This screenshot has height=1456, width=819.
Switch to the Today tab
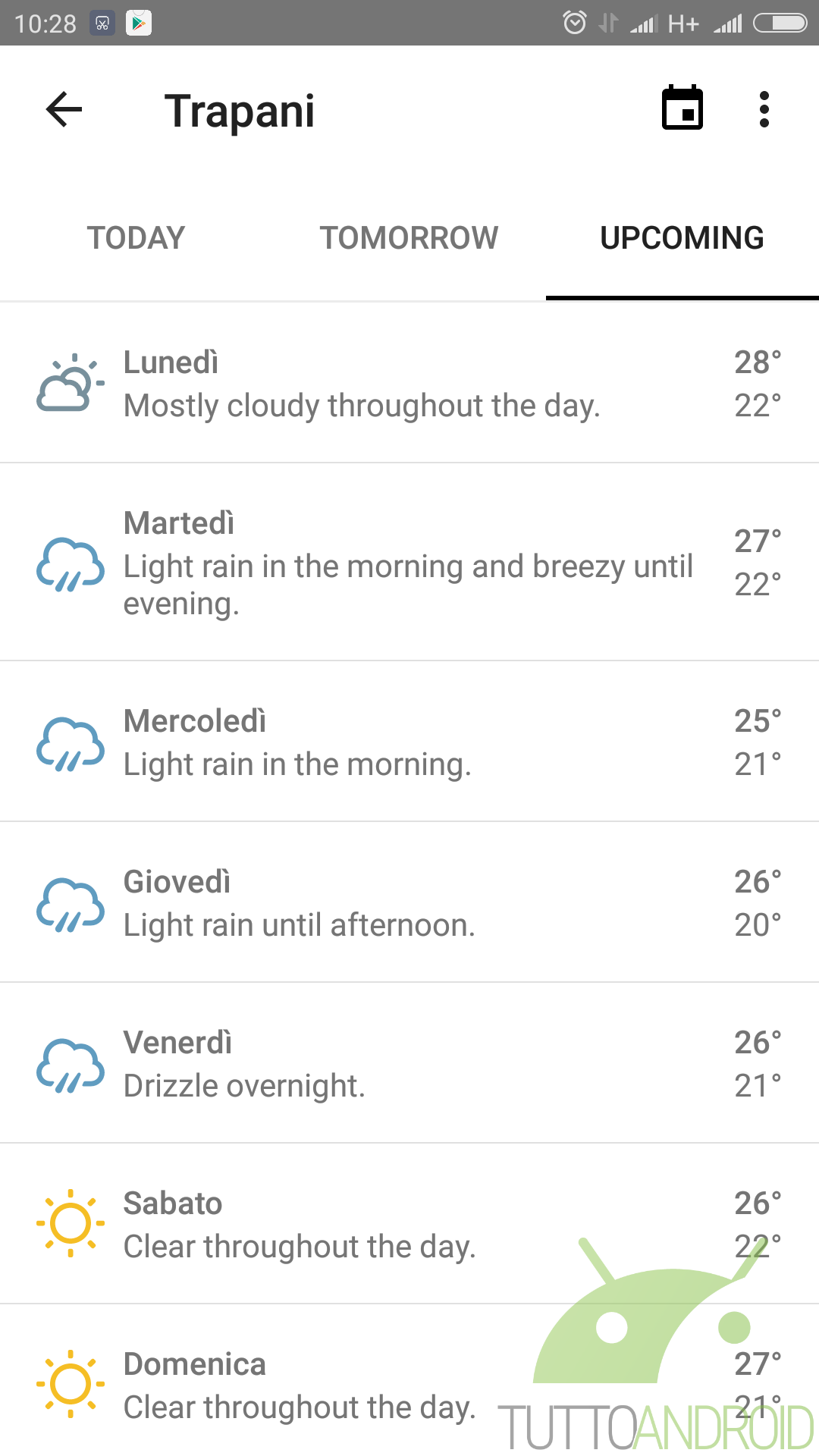coord(136,238)
